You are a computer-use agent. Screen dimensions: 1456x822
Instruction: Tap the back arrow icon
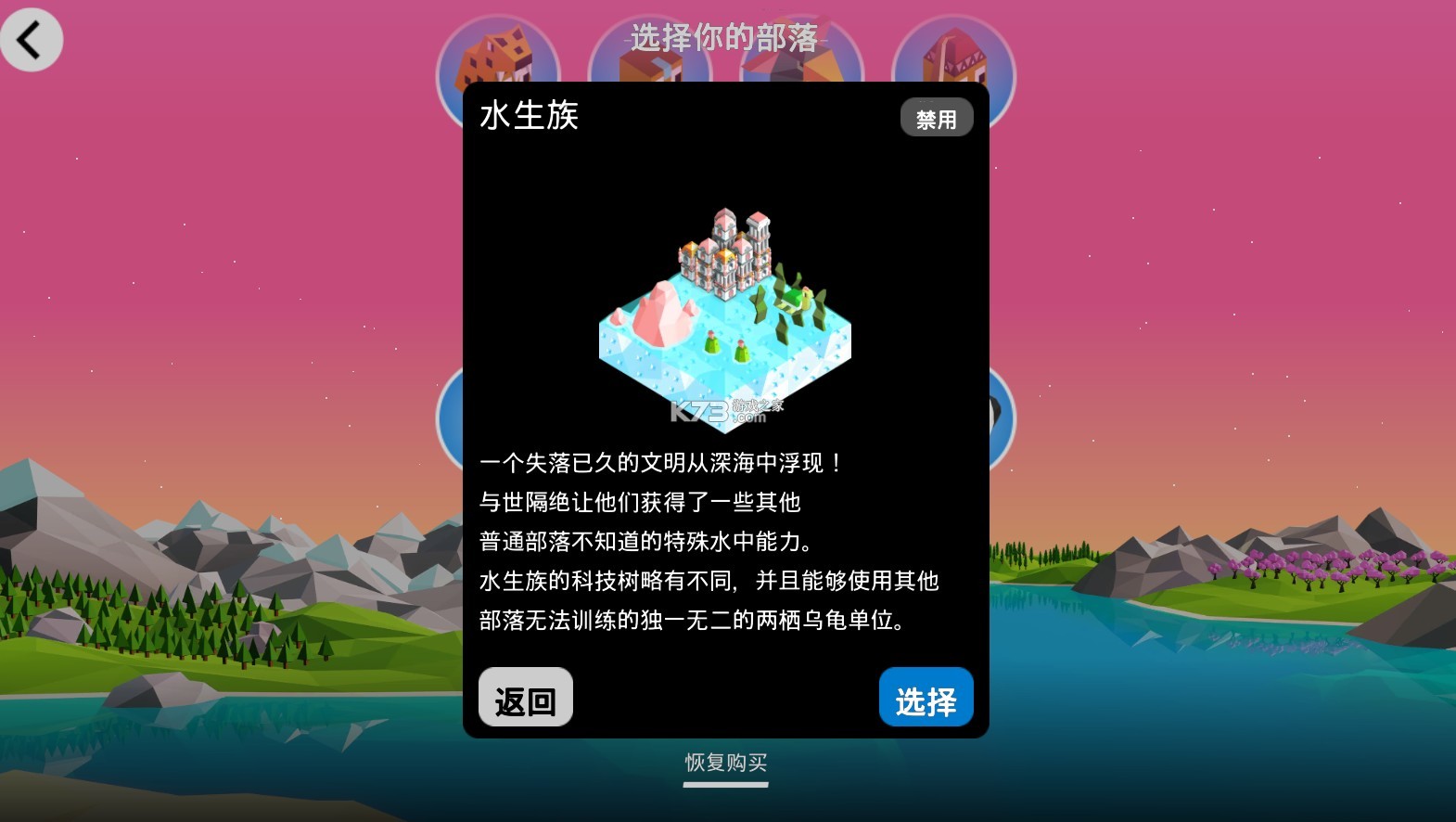tap(31, 40)
